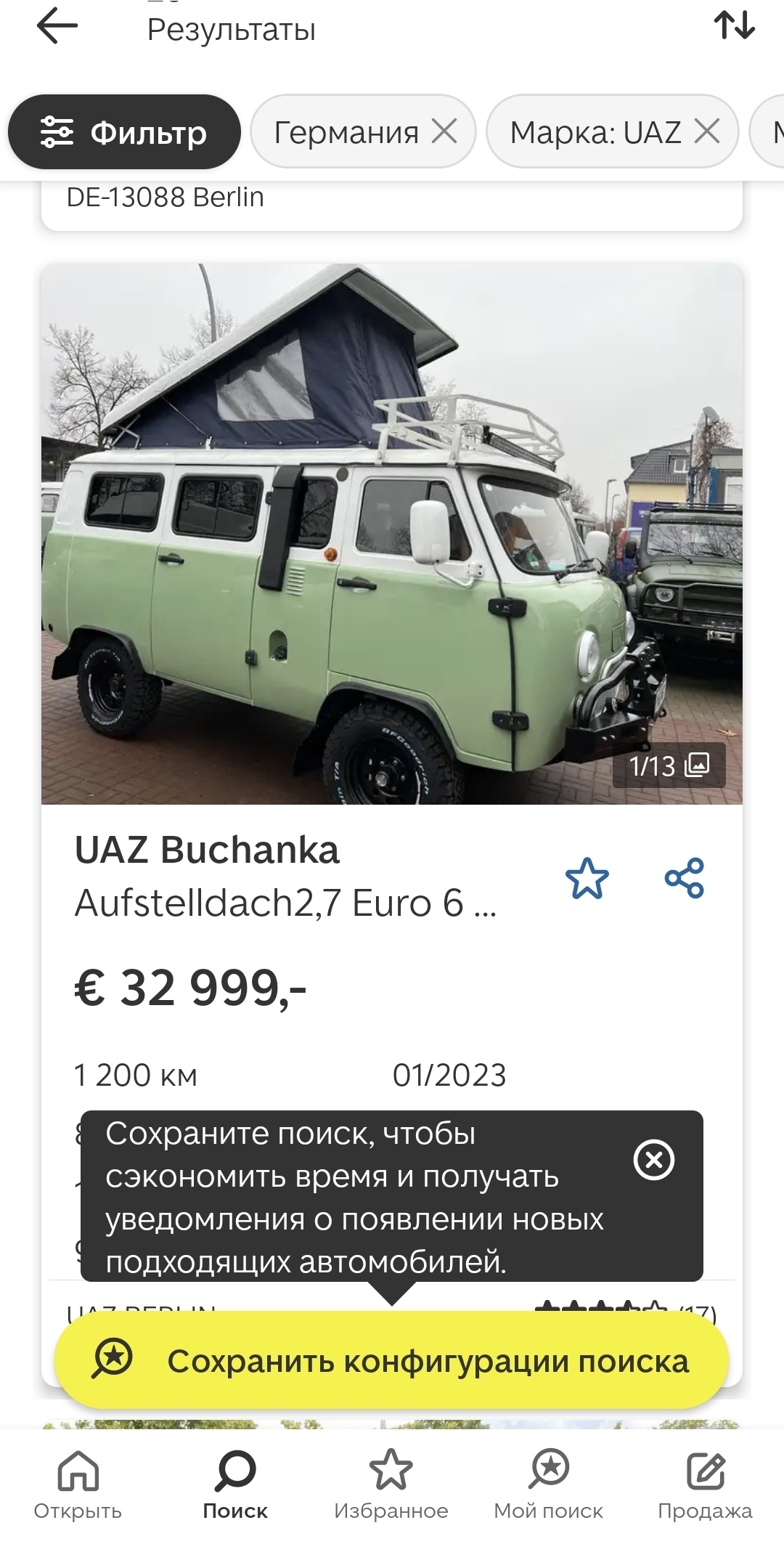This screenshot has height=1544, width=784.
Task: Add UAZ Buchanka to favorites
Action: point(587,878)
